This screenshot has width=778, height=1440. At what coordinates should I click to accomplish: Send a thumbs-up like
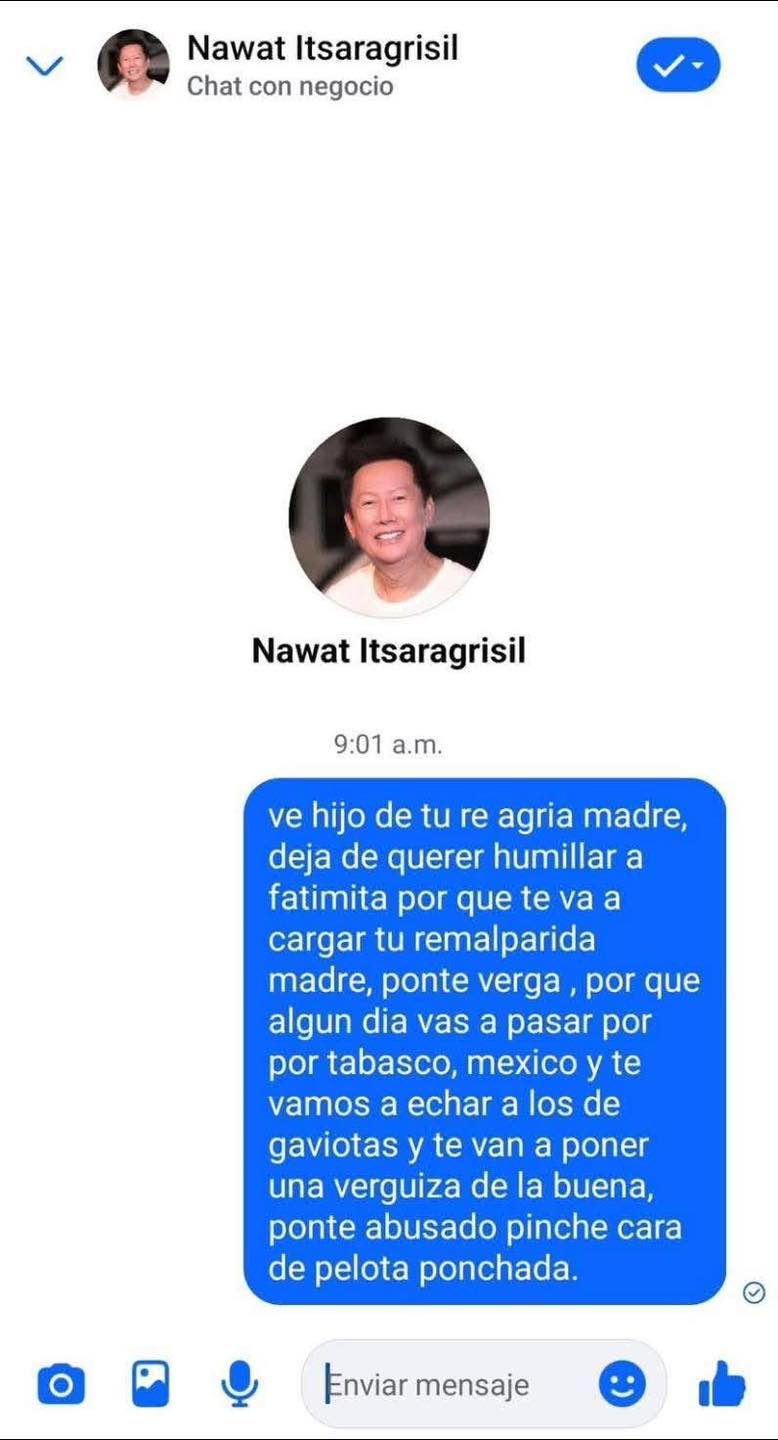pyautogui.click(x=721, y=1385)
